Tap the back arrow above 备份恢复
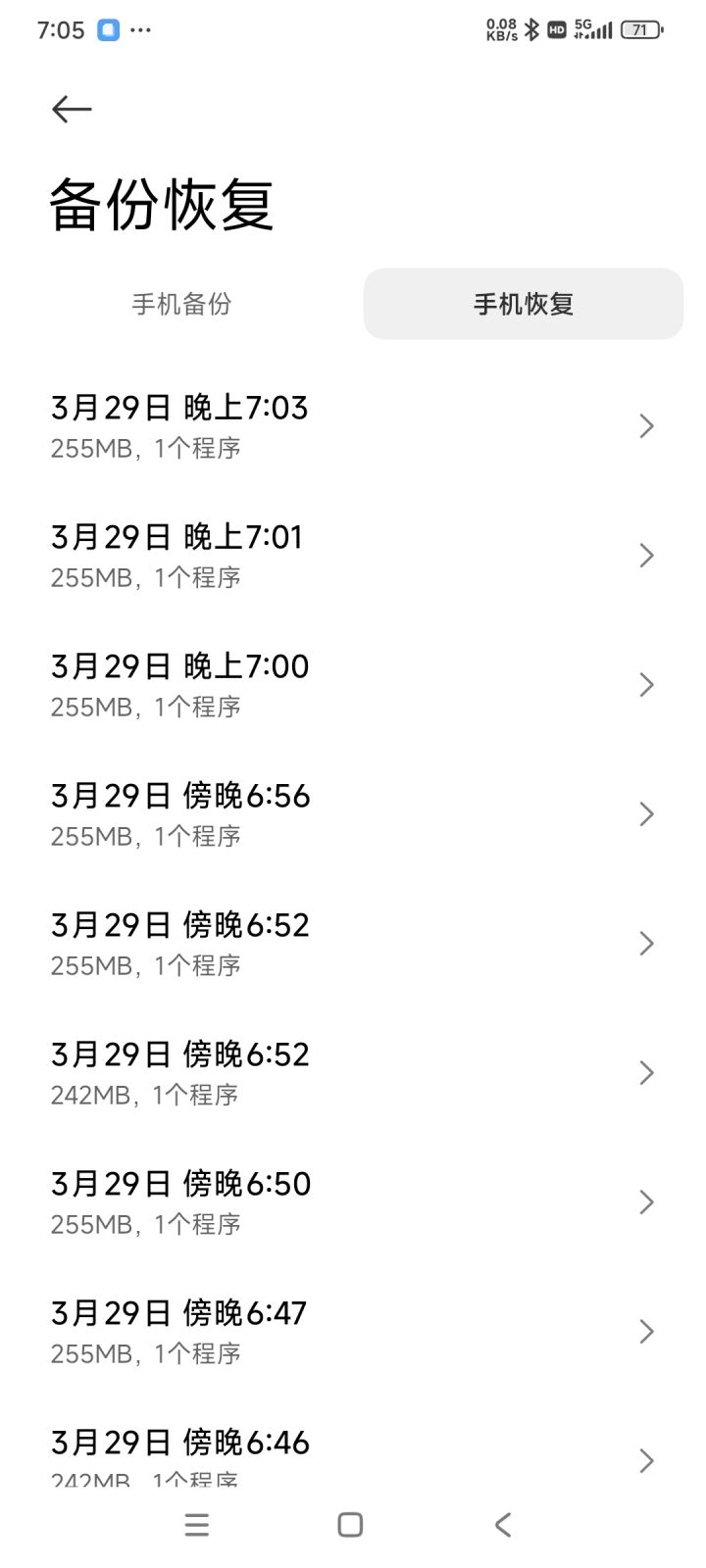 point(72,109)
